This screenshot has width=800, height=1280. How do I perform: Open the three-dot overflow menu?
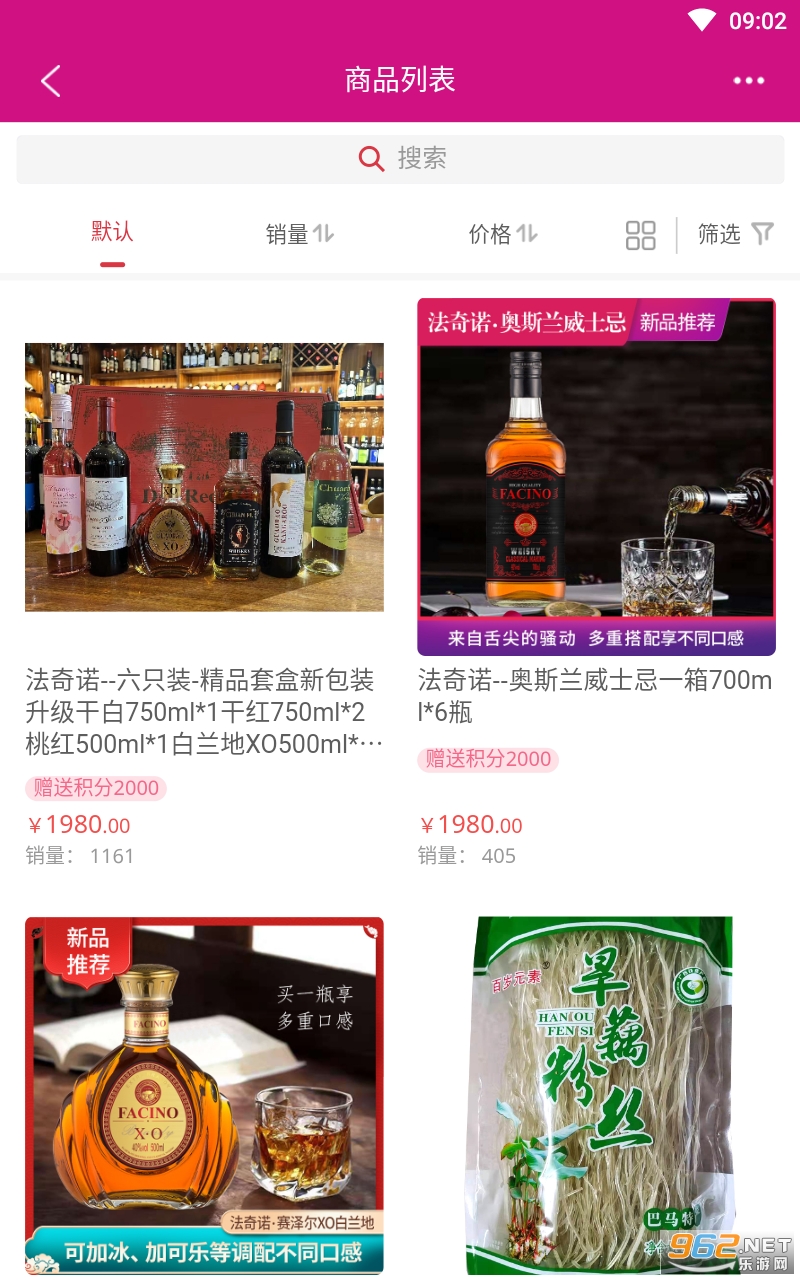click(x=748, y=81)
